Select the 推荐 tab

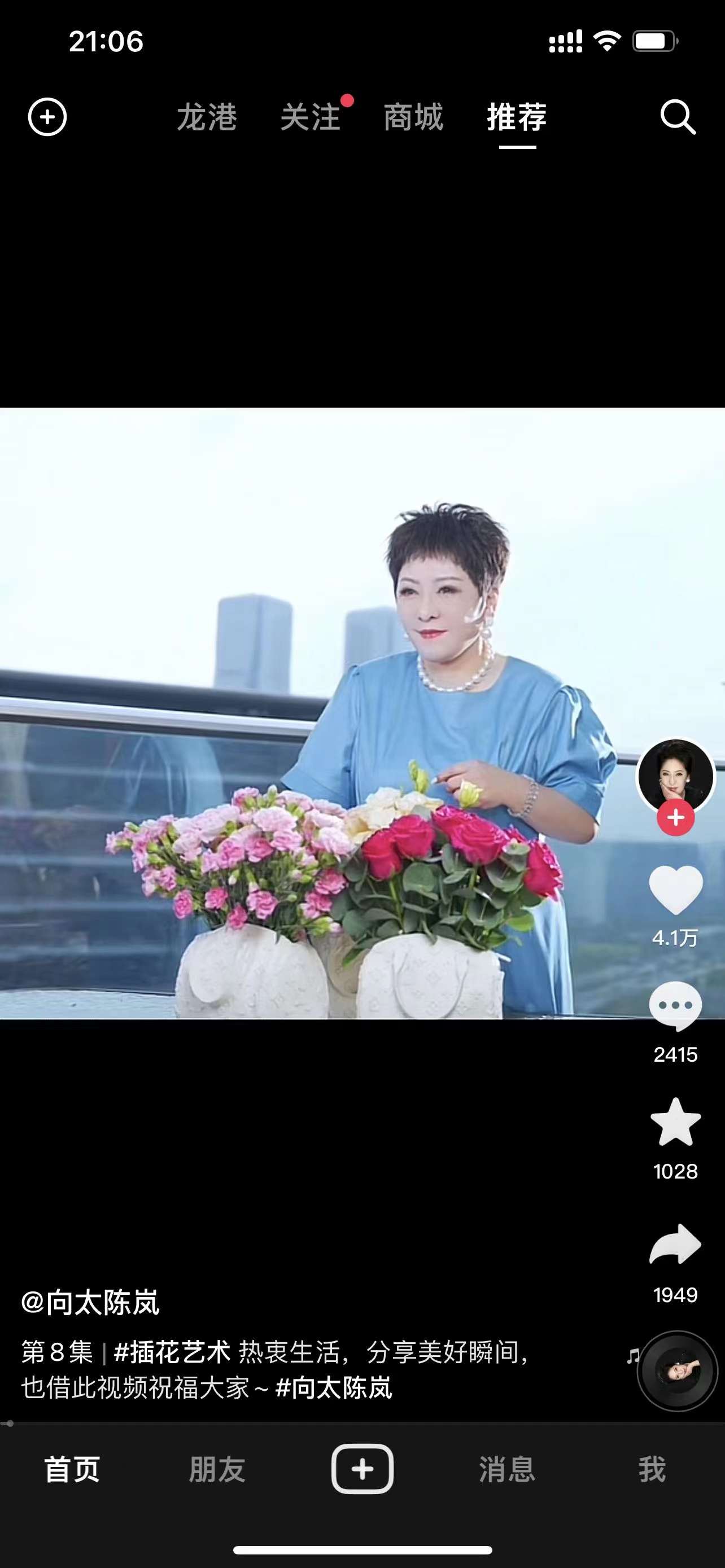click(x=517, y=117)
